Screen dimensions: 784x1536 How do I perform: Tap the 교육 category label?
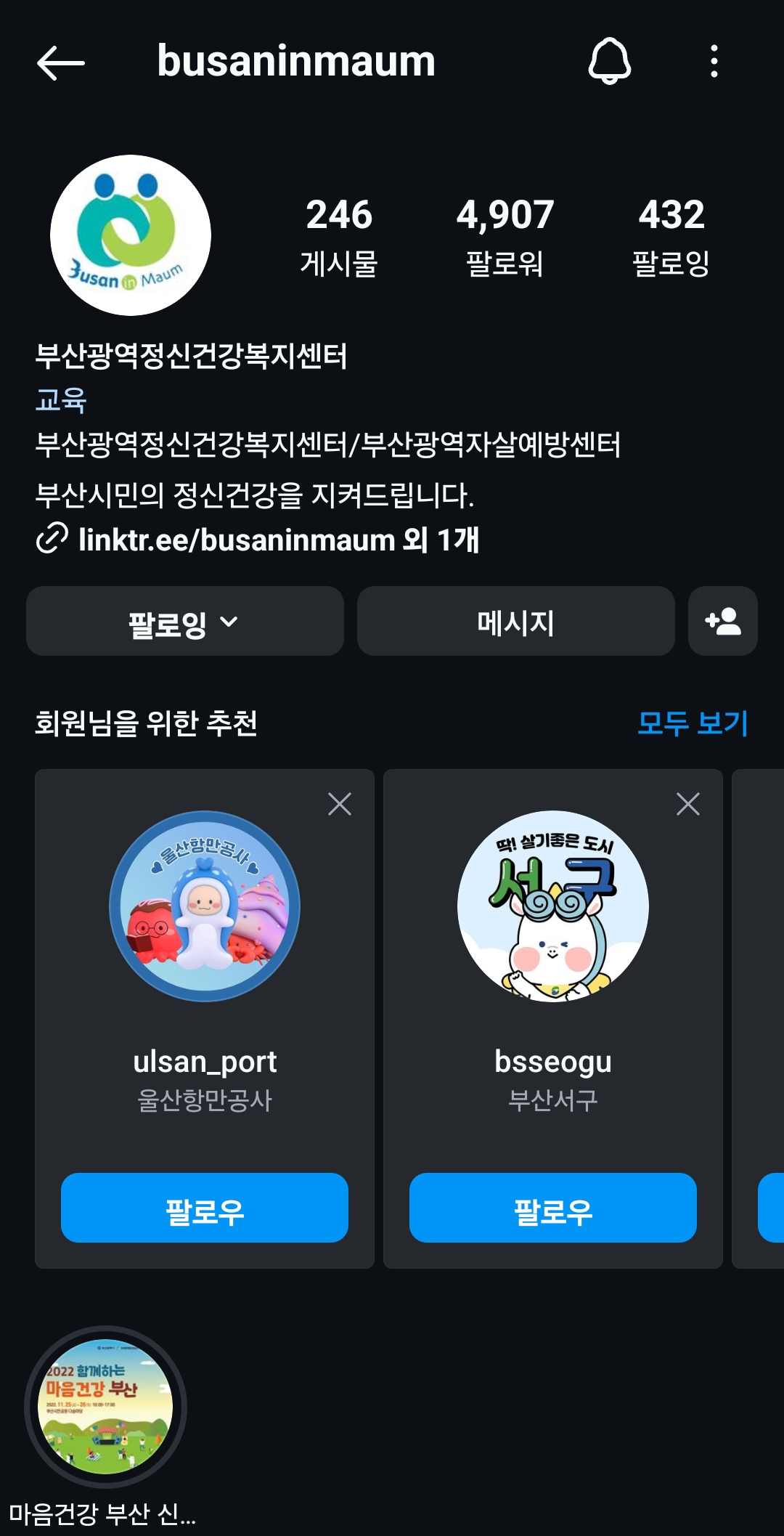click(61, 400)
